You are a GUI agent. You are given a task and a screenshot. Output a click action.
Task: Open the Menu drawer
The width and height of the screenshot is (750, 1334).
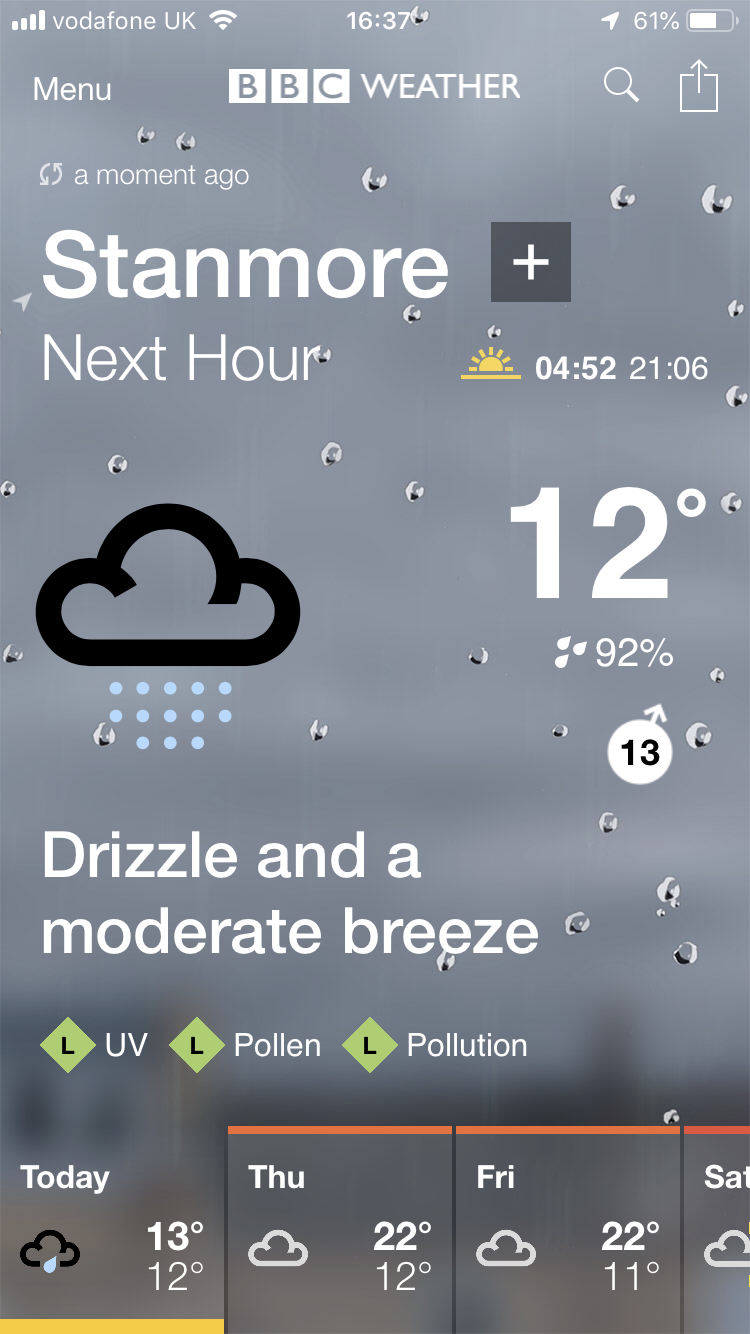(x=72, y=89)
